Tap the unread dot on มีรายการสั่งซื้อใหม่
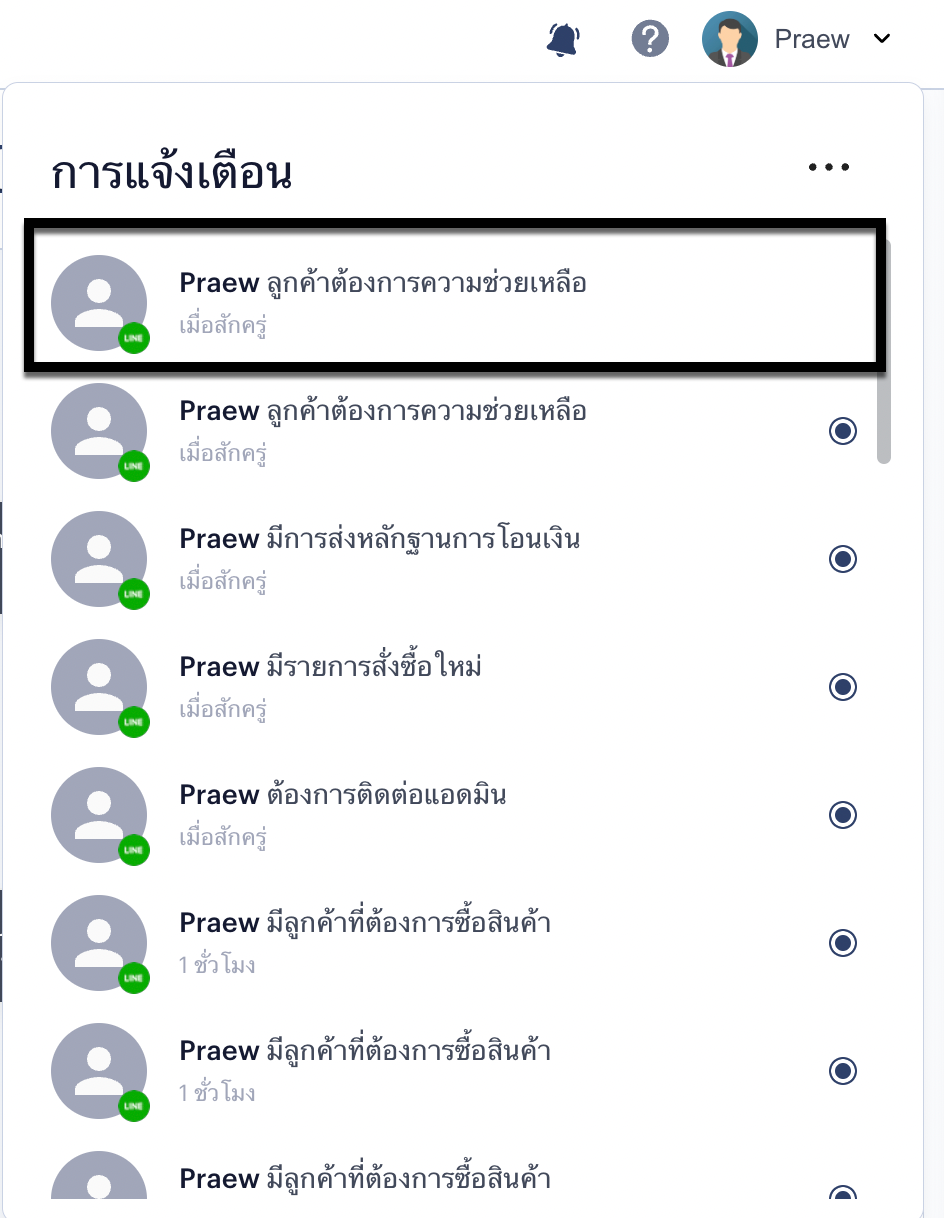The width and height of the screenshot is (944, 1218). tap(843, 687)
